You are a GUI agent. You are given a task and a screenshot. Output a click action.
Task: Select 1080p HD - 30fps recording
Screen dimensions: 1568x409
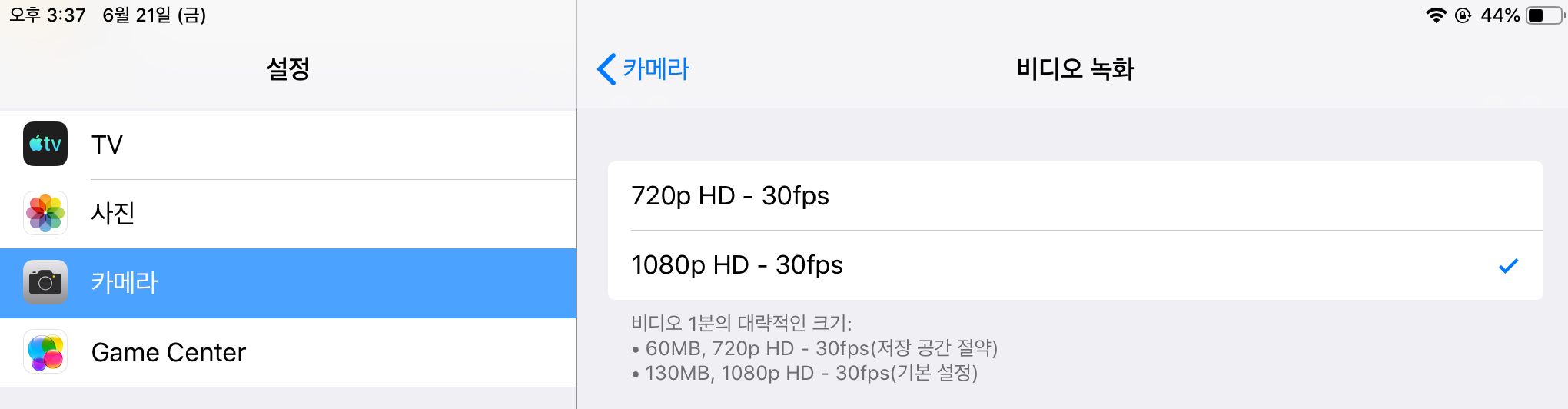coord(1075,265)
